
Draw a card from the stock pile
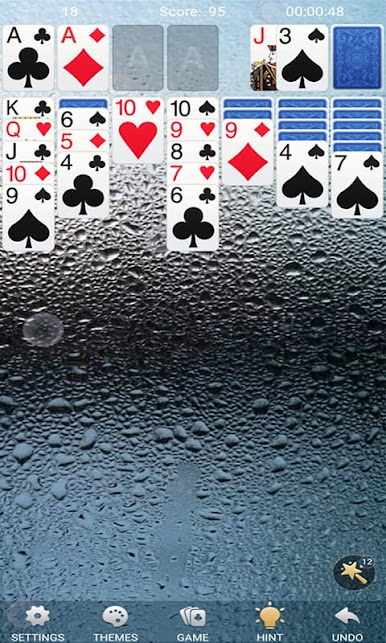click(358, 57)
